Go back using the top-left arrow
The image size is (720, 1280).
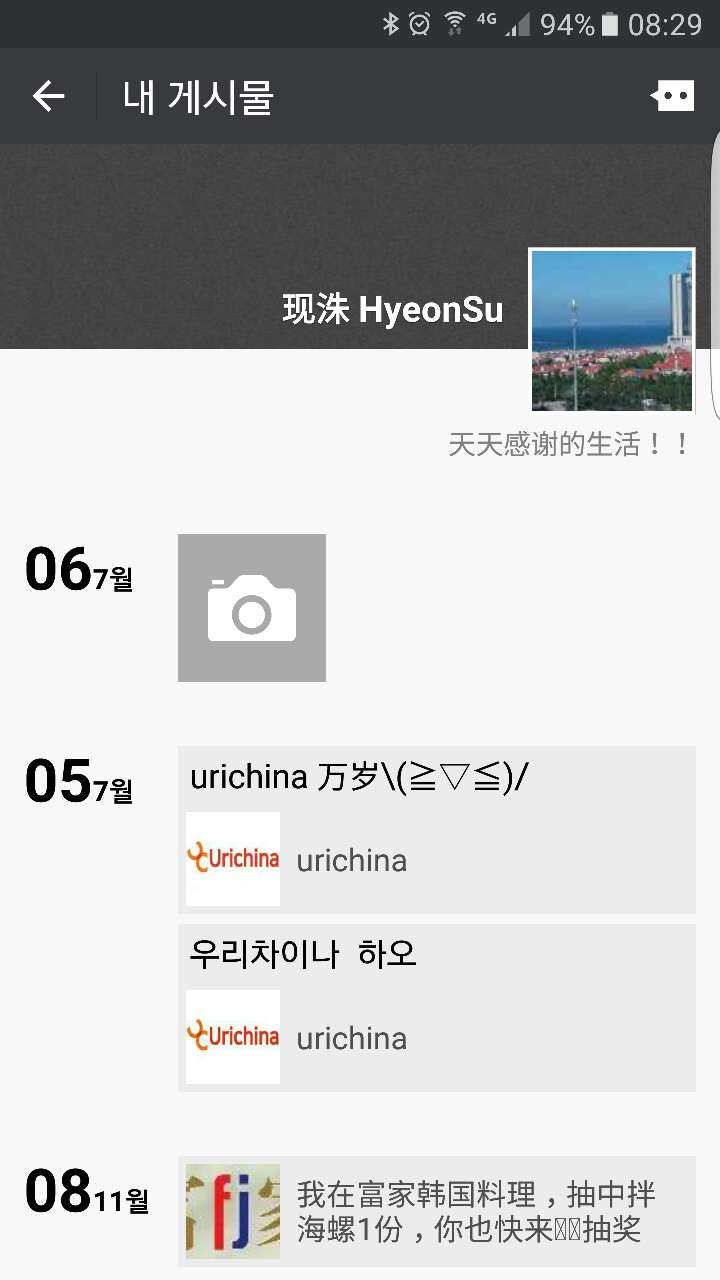[x=48, y=97]
